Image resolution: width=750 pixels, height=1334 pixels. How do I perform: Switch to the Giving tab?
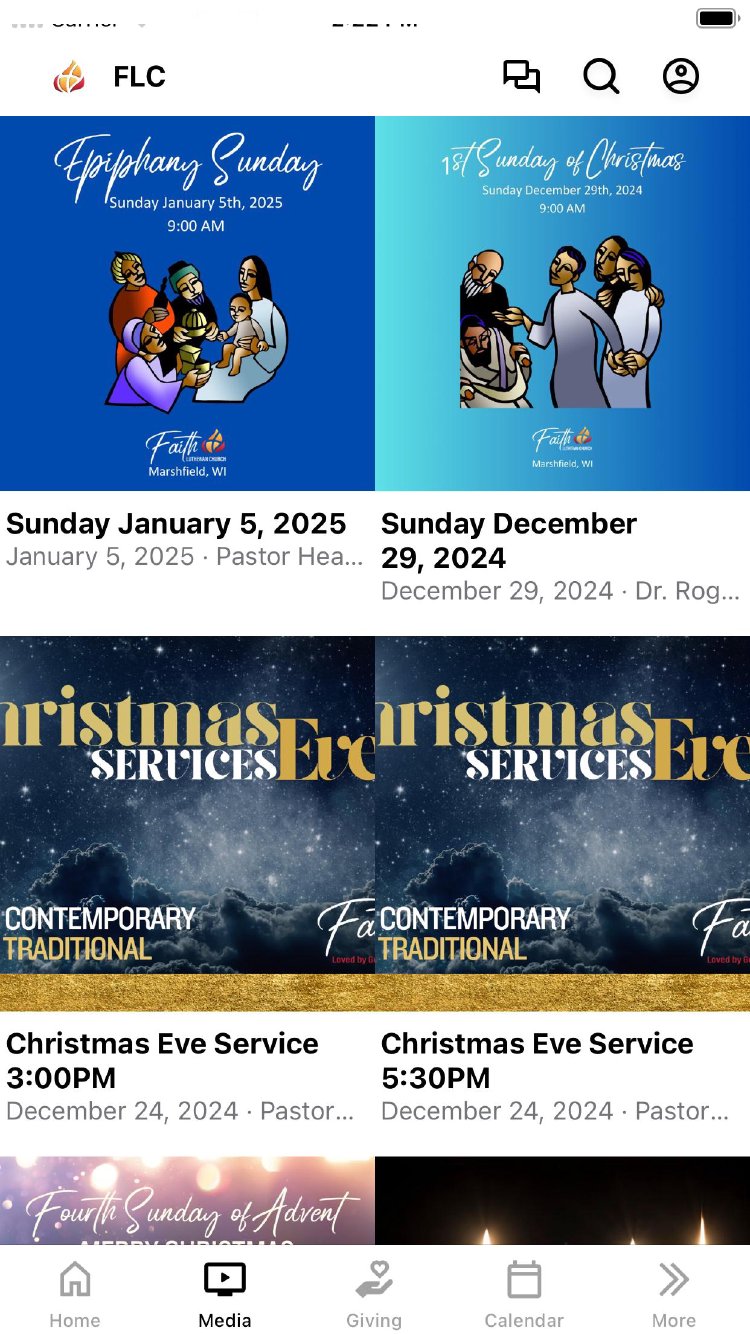(374, 1294)
